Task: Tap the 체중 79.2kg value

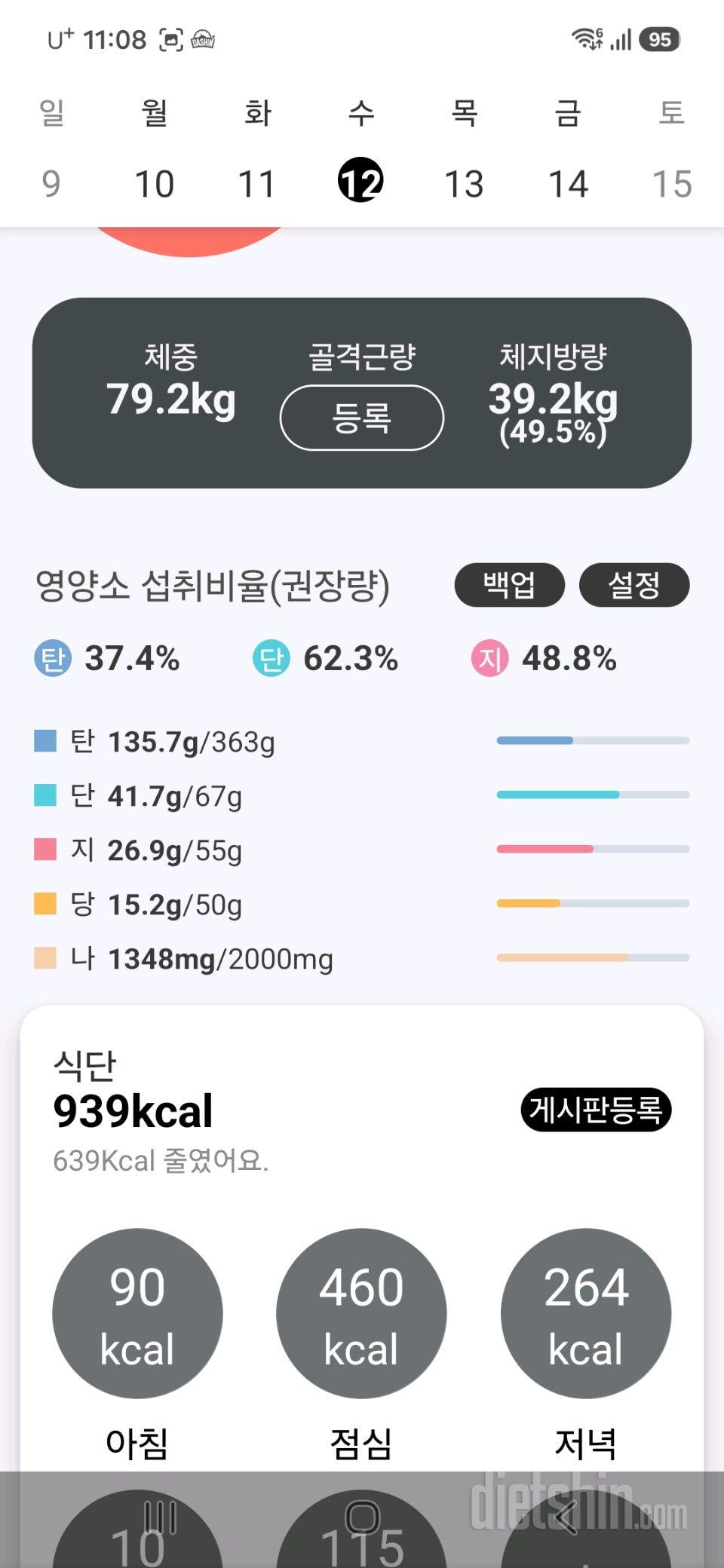Action: (x=170, y=399)
